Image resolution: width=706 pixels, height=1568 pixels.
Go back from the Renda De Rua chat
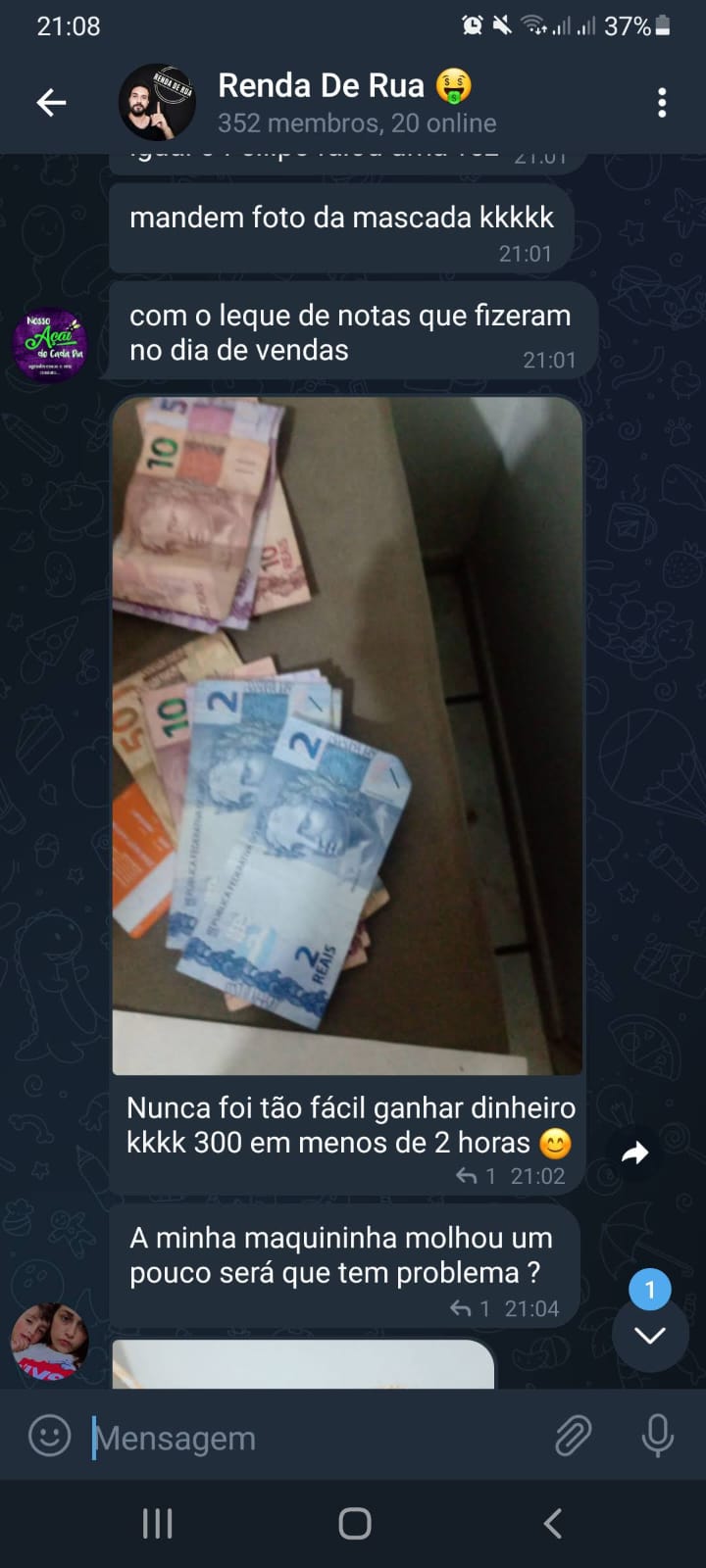click(51, 102)
